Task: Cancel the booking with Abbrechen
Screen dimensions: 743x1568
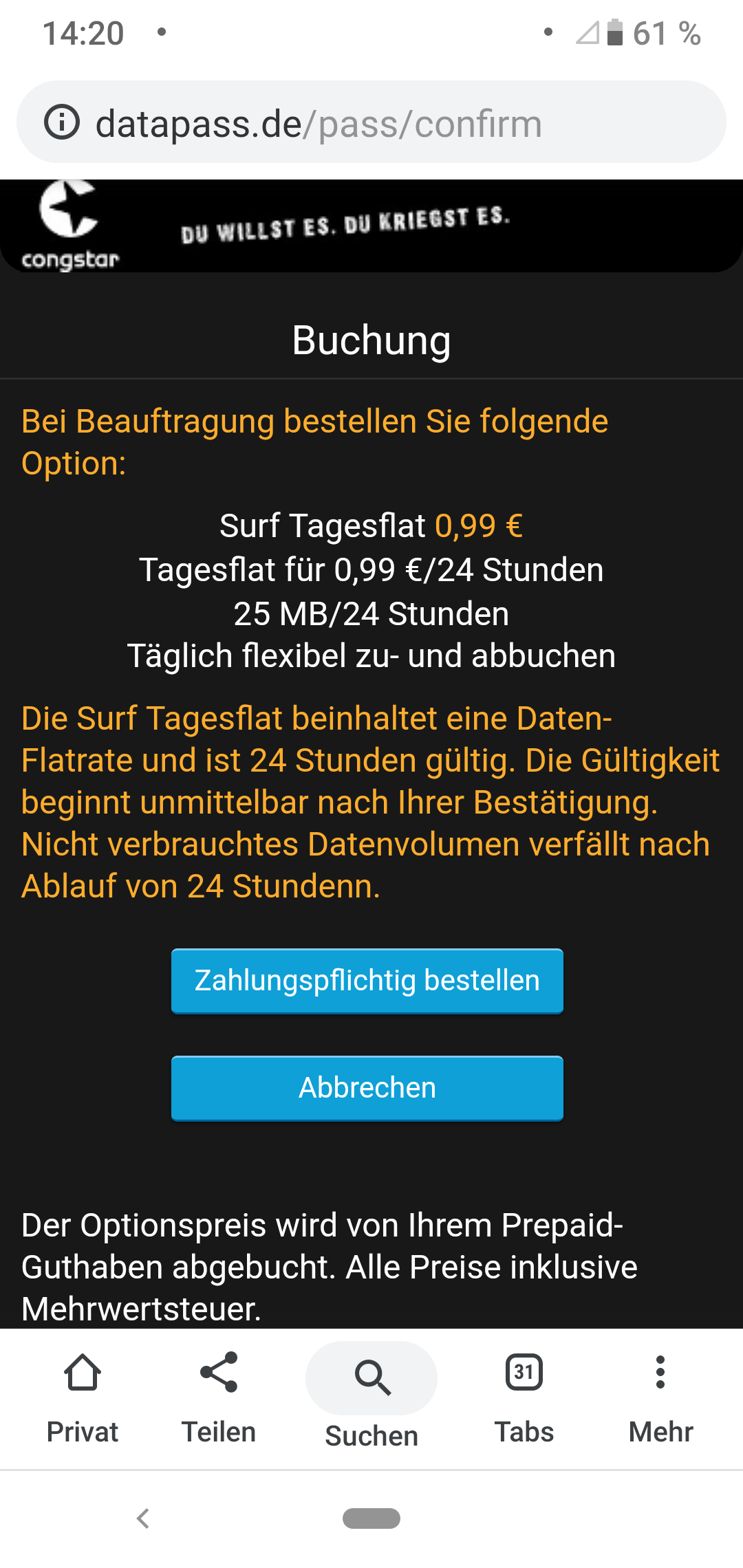Action: tap(367, 1088)
